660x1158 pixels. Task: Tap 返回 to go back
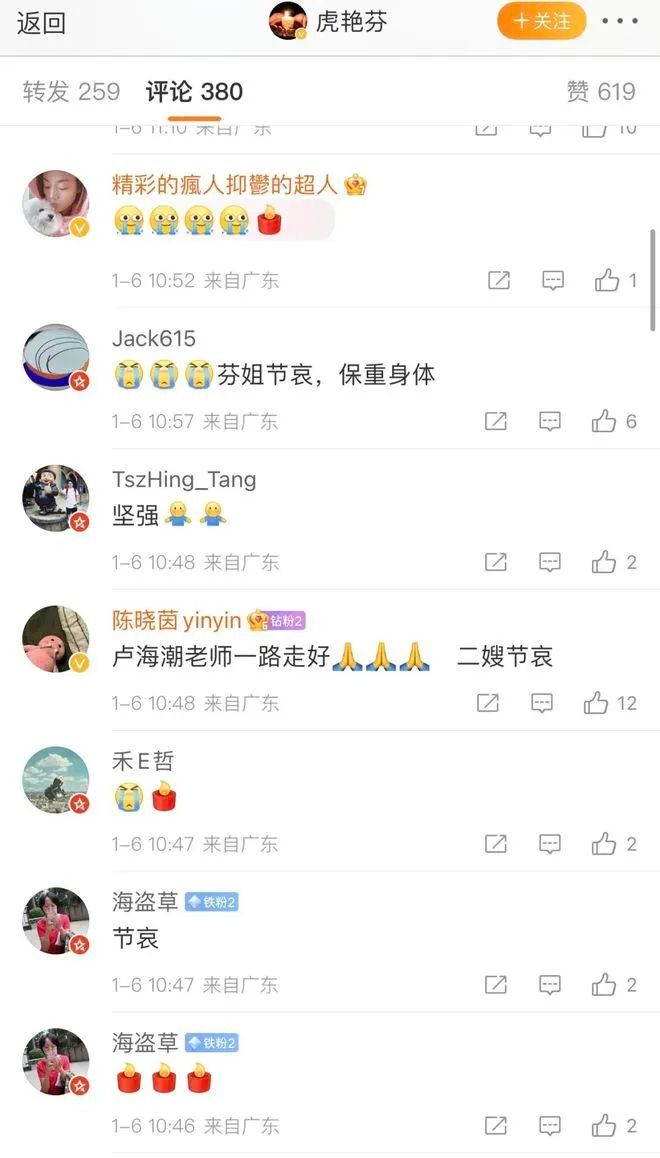coord(42,23)
